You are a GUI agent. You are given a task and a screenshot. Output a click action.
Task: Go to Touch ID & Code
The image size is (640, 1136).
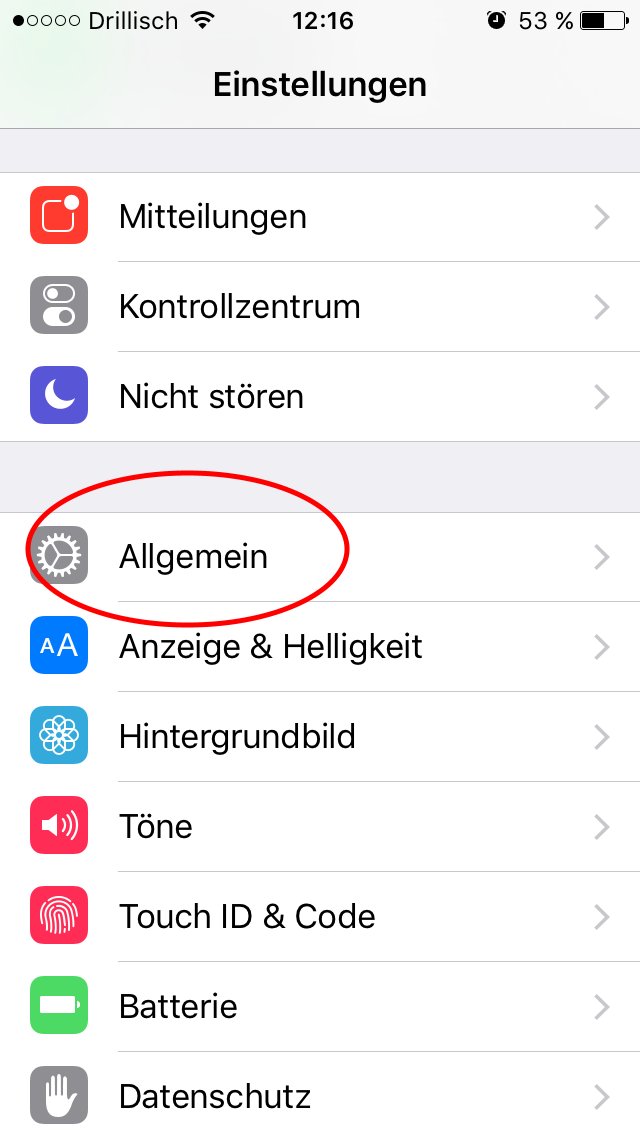click(320, 916)
